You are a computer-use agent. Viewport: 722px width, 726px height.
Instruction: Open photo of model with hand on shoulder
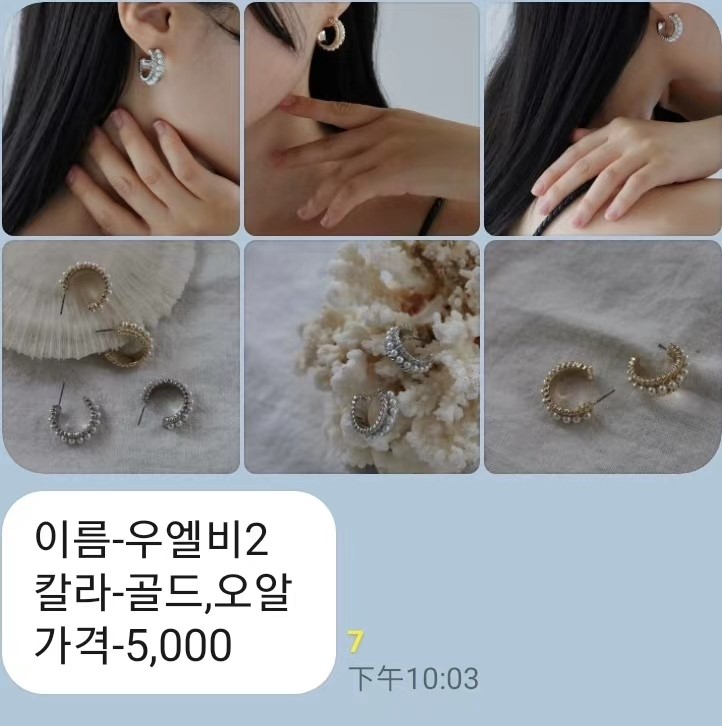click(x=602, y=118)
